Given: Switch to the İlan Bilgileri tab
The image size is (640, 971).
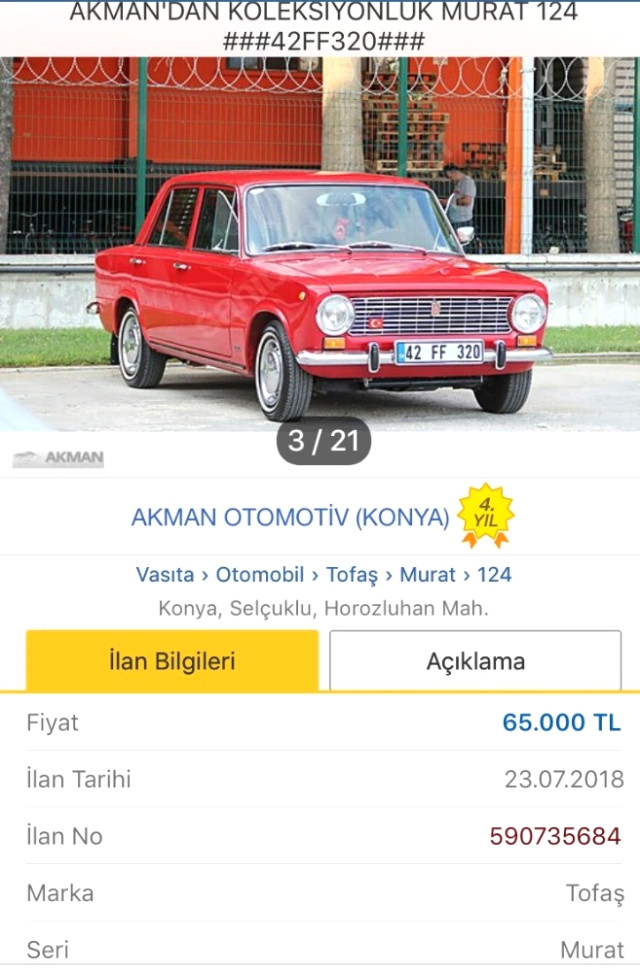Looking at the screenshot, I should coord(172,661).
